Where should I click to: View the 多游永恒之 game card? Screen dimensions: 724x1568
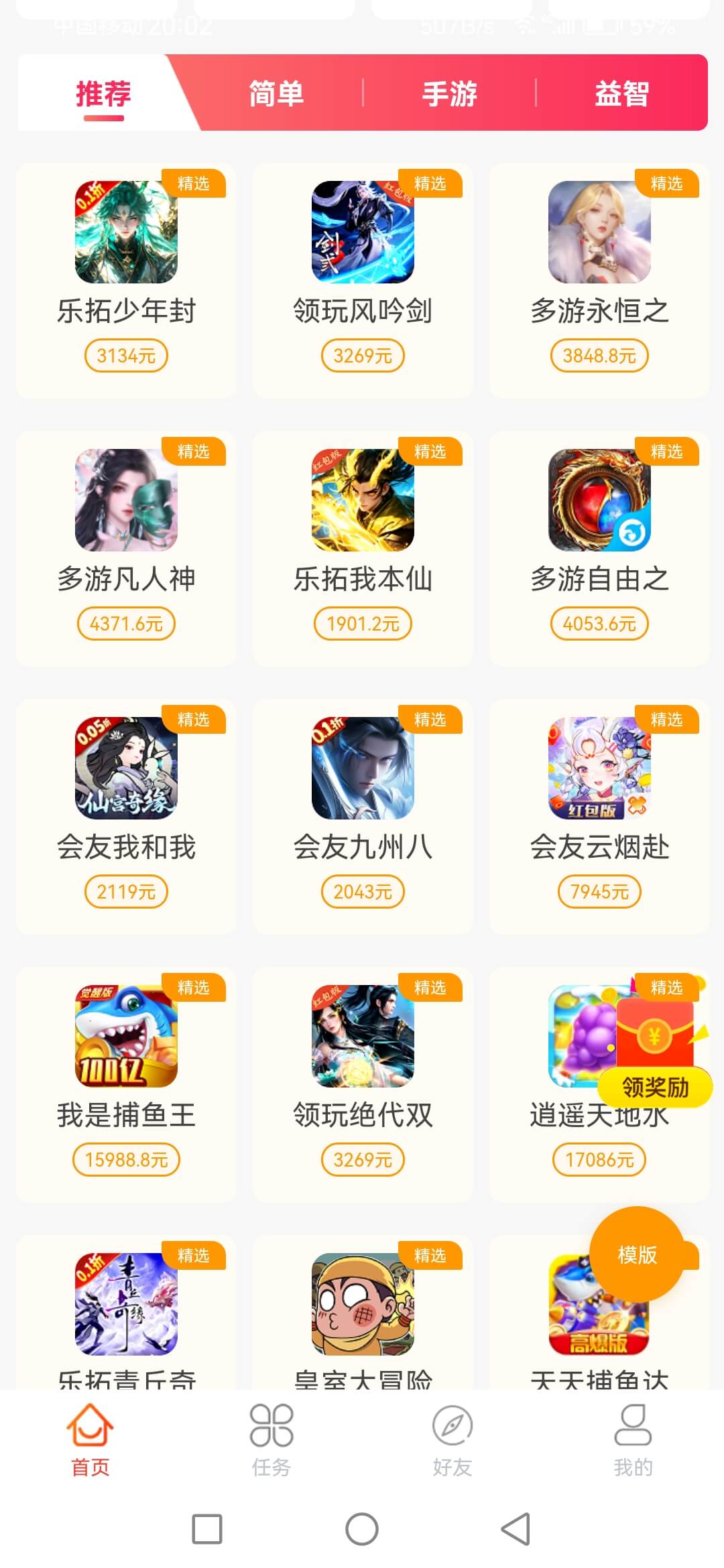pyautogui.click(x=599, y=280)
